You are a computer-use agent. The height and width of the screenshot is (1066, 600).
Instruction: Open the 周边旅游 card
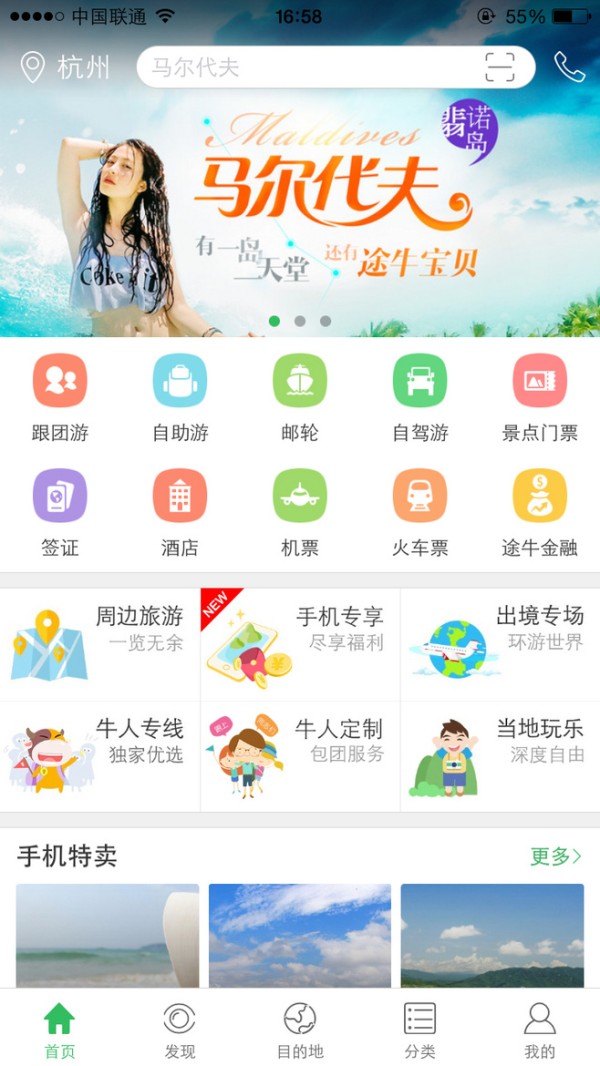pyautogui.click(x=100, y=644)
